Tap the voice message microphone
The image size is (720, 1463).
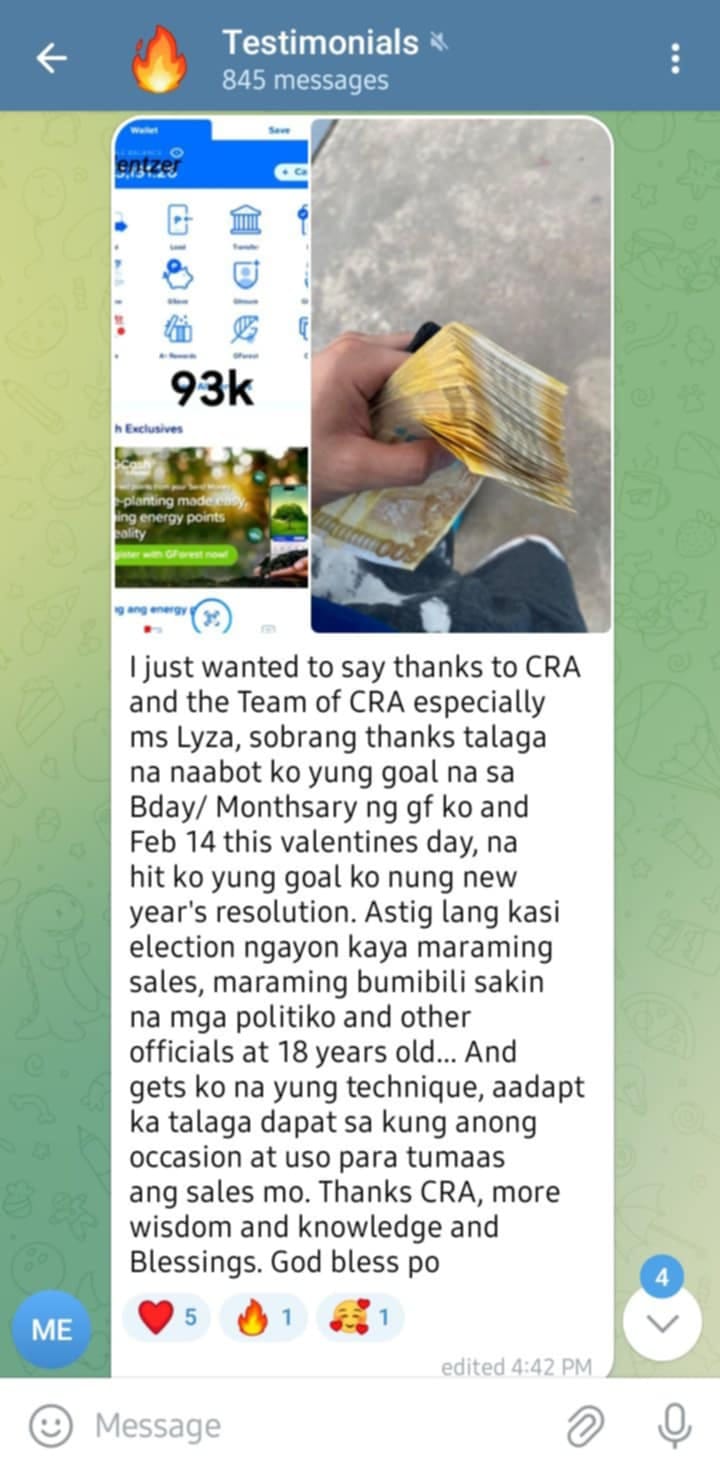pos(674,1425)
